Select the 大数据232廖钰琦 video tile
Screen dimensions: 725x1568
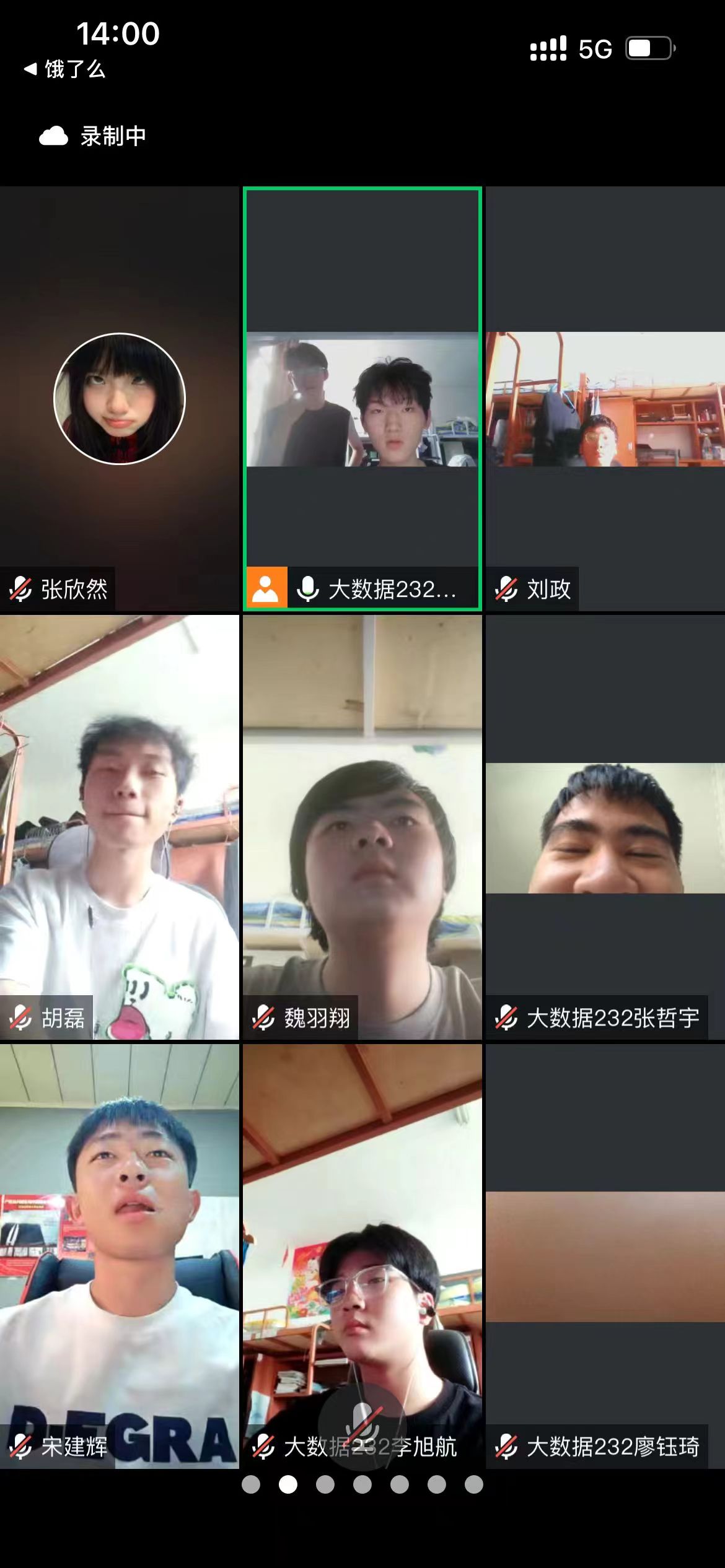pyautogui.click(x=605, y=1256)
